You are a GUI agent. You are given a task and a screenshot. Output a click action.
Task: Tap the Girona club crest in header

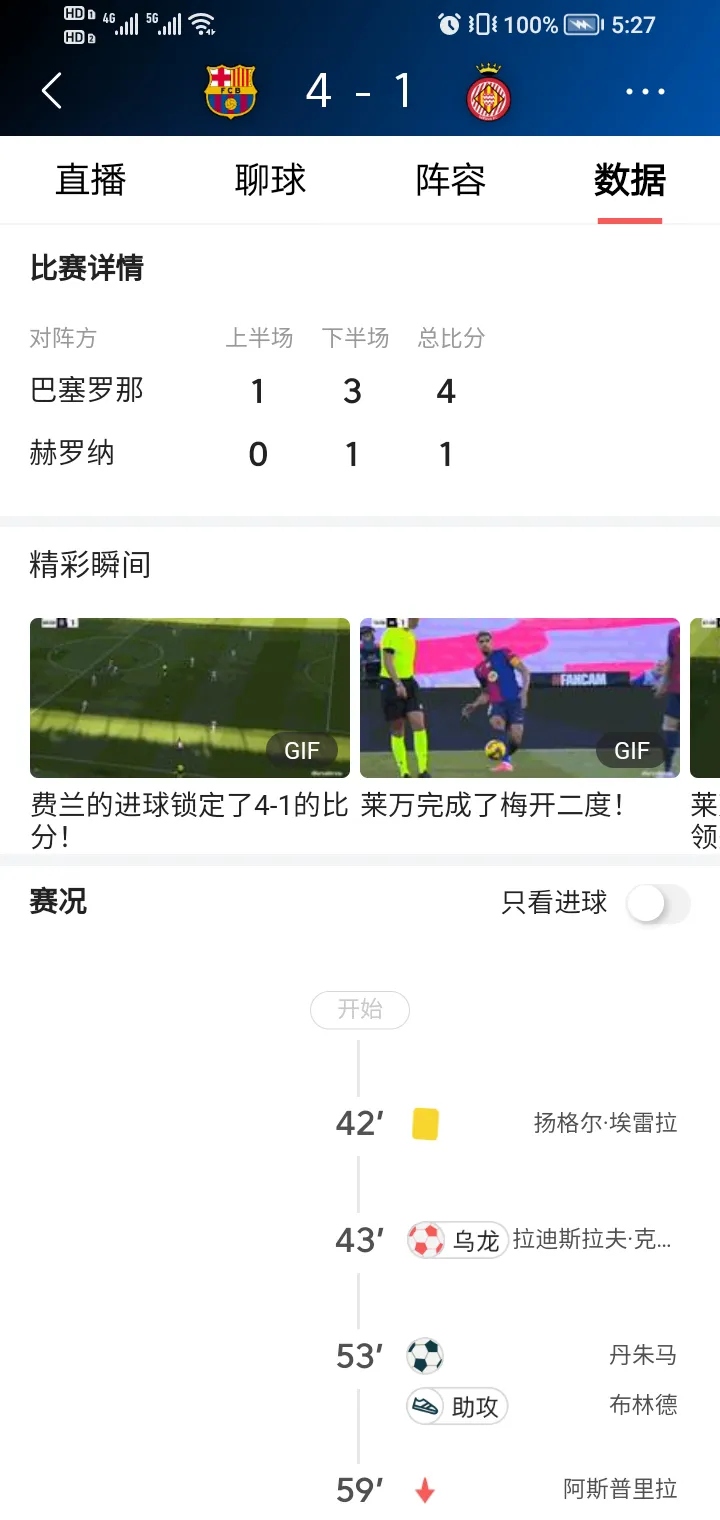(489, 90)
